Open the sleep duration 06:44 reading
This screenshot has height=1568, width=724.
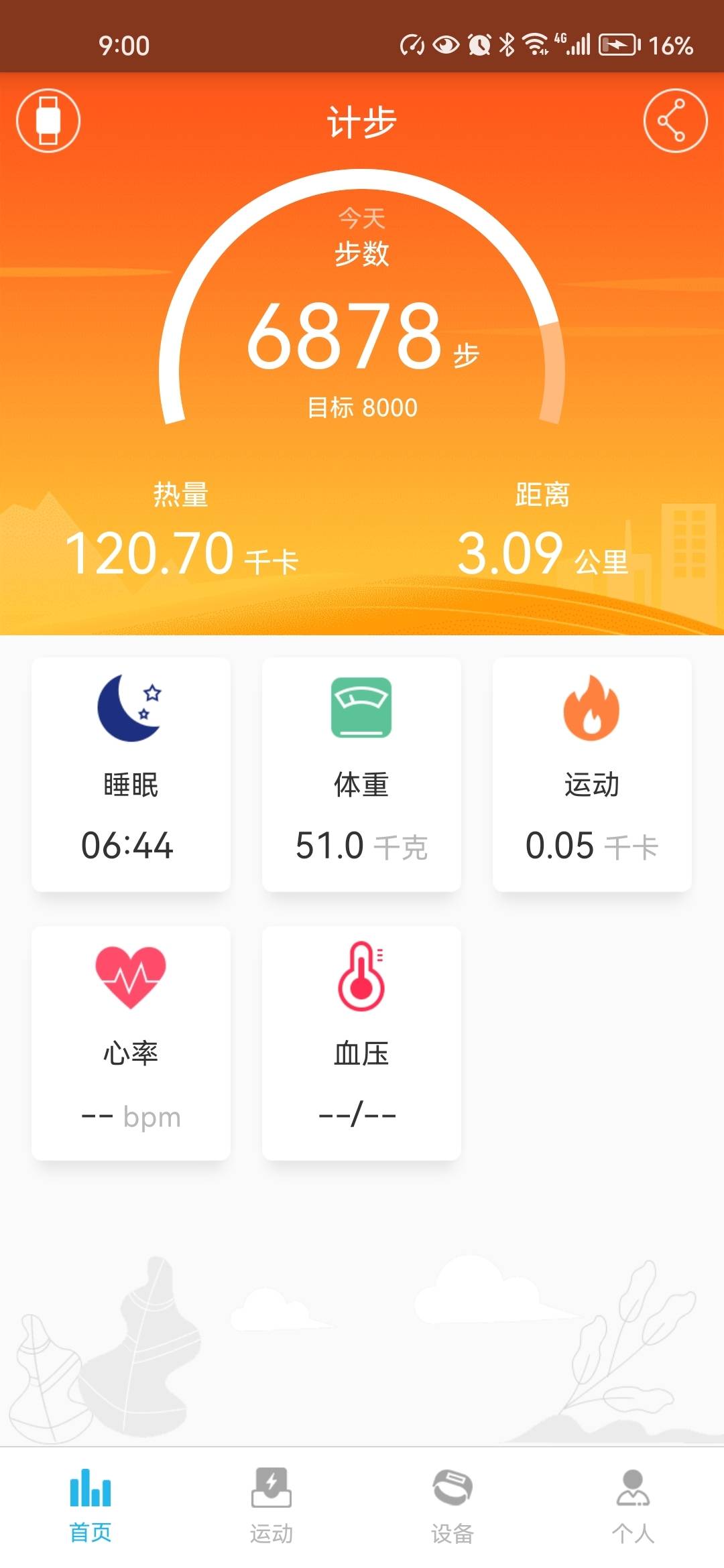coord(131,846)
